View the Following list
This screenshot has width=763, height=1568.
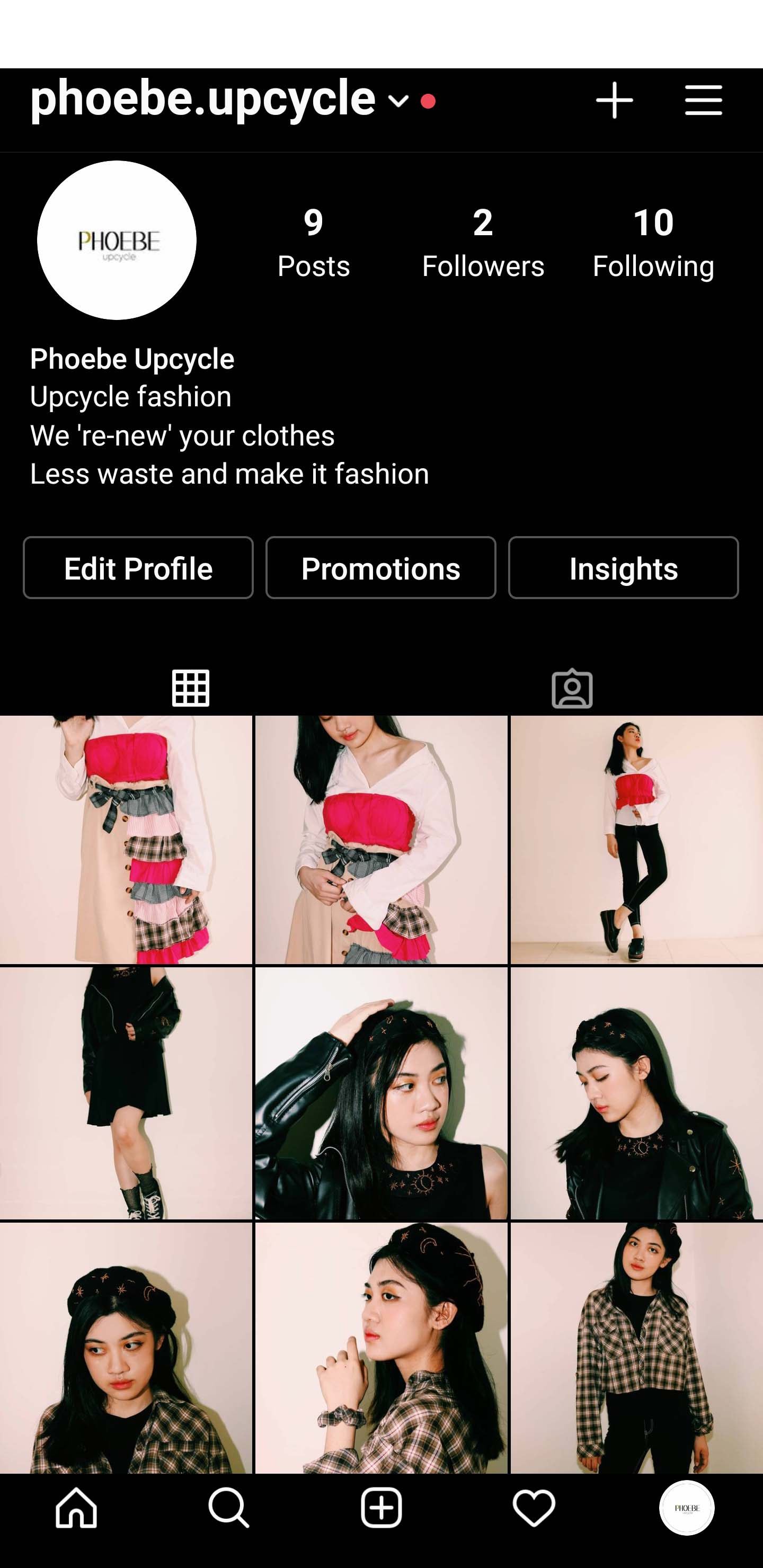pos(653,243)
